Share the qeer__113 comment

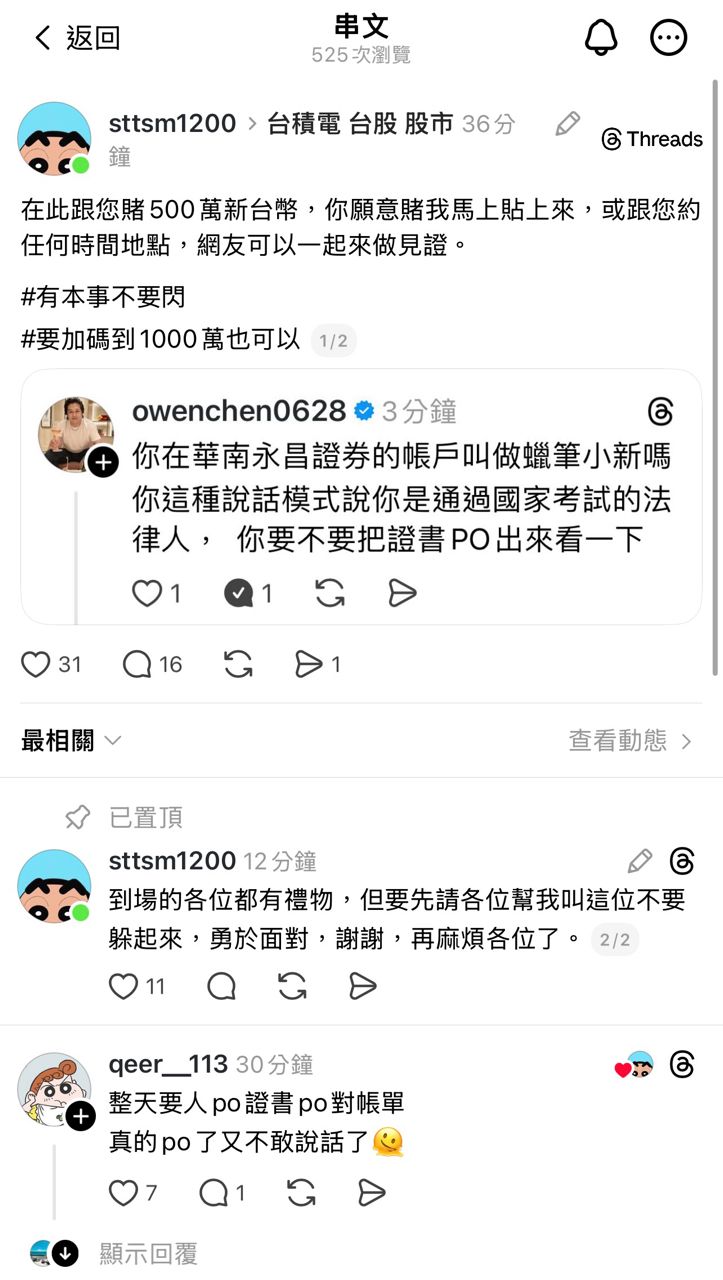click(371, 1192)
